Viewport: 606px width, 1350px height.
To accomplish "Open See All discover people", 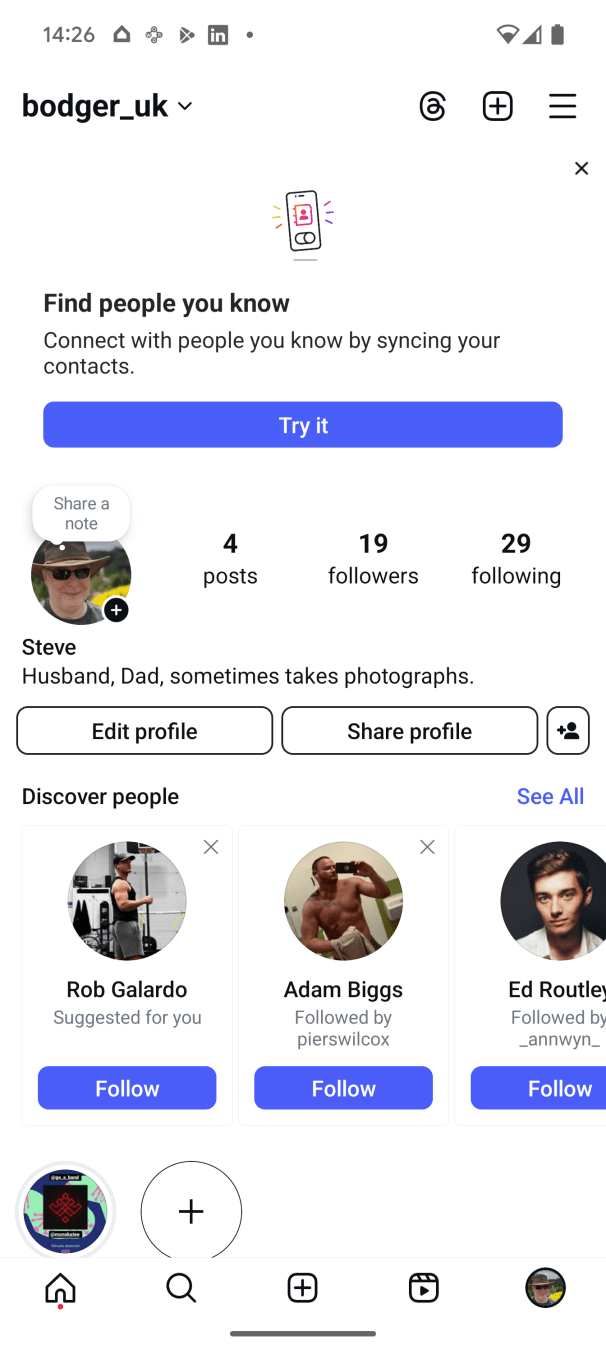I will 550,796.
